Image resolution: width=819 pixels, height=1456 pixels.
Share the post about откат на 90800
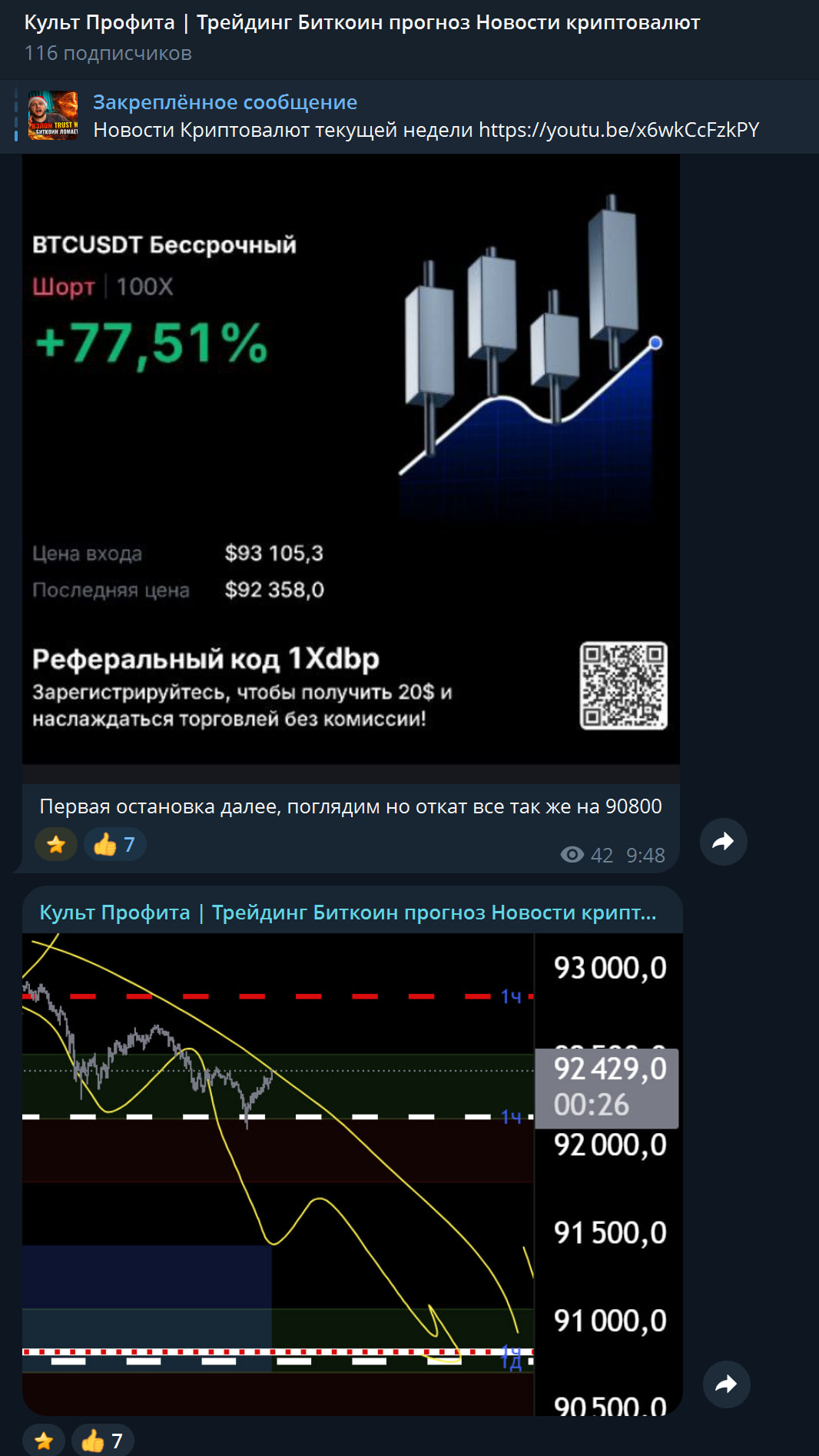723,842
